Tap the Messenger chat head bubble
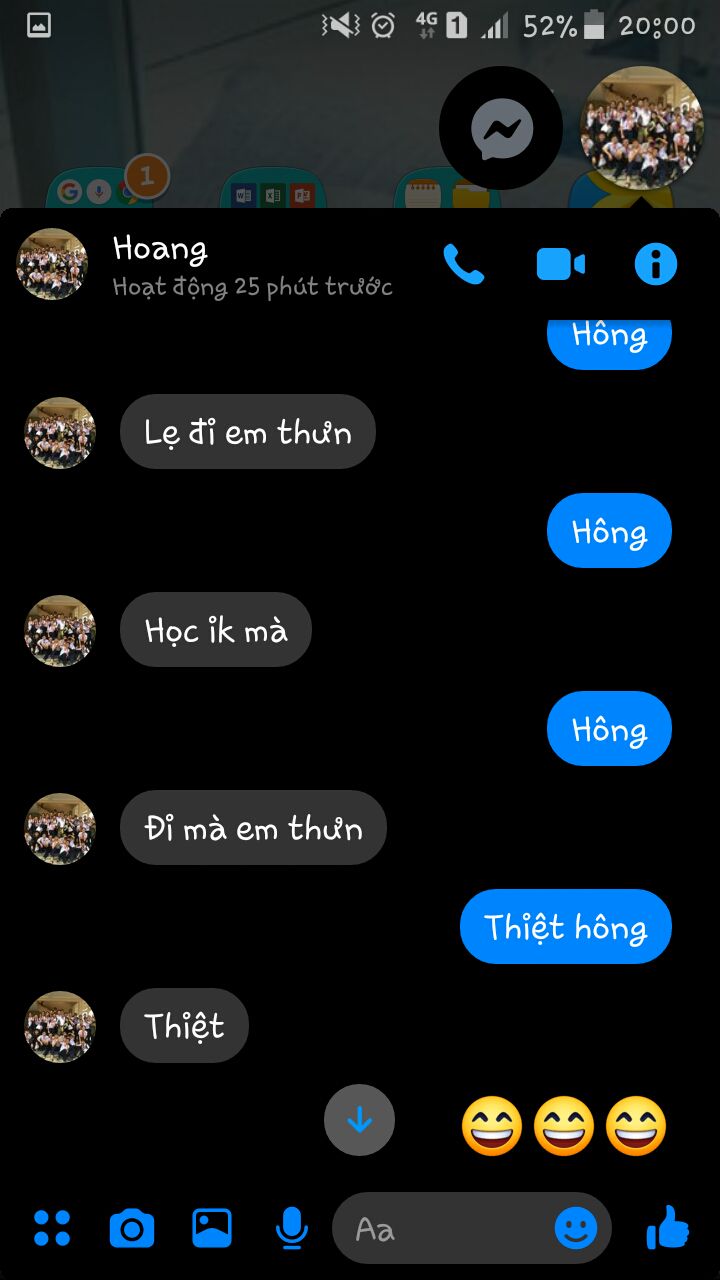The width and height of the screenshot is (720, 1280). 501,128
